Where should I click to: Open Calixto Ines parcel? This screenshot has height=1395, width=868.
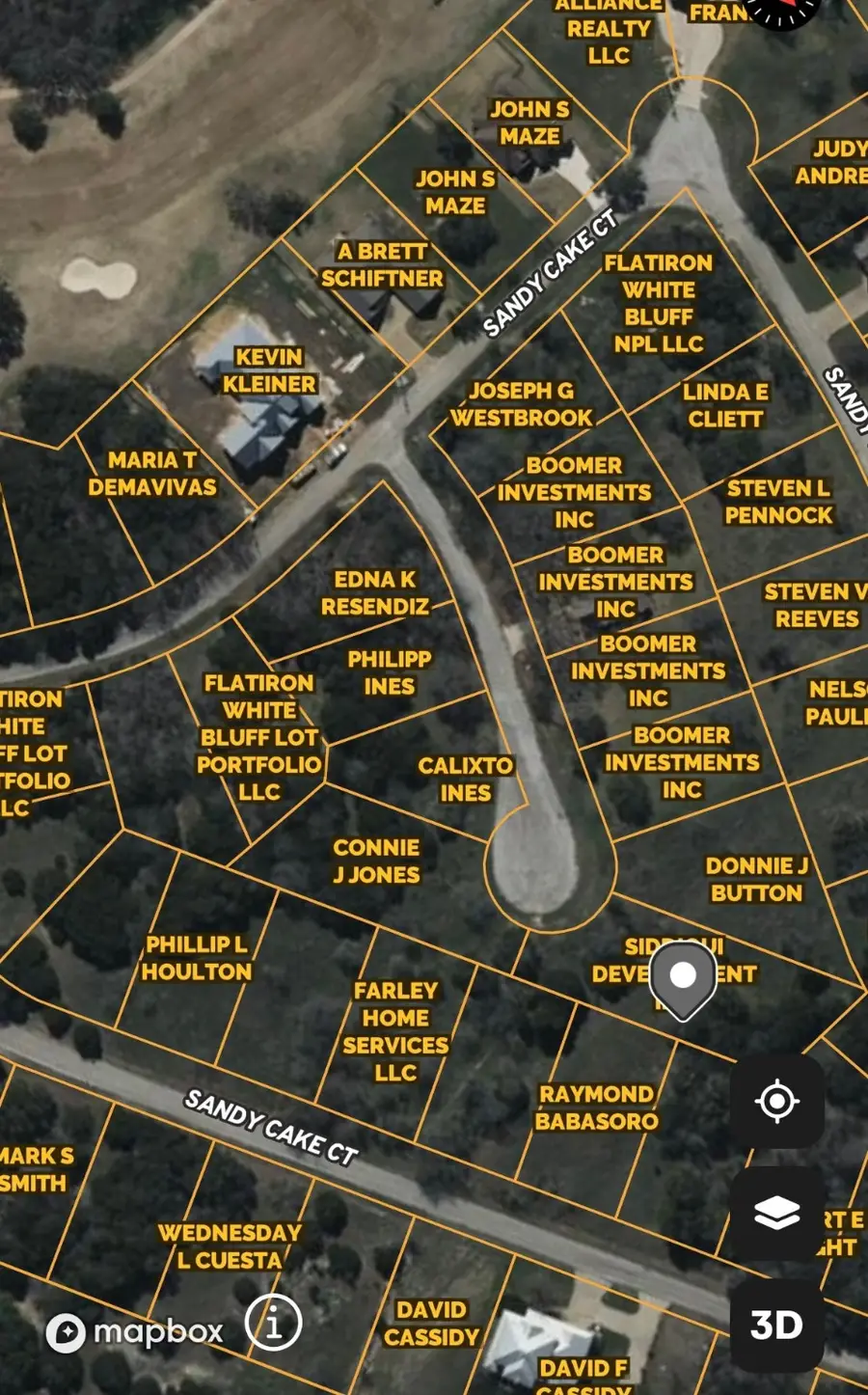pyautogui.click(x=465, y=779)
